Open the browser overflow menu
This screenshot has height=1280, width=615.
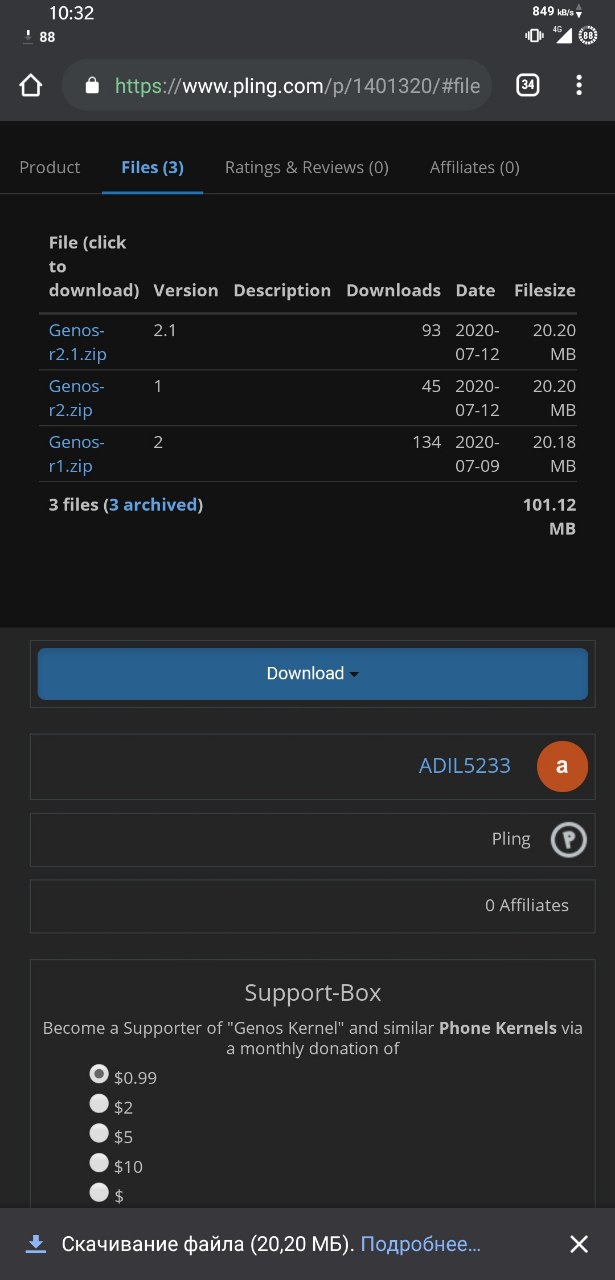[579, 86]
